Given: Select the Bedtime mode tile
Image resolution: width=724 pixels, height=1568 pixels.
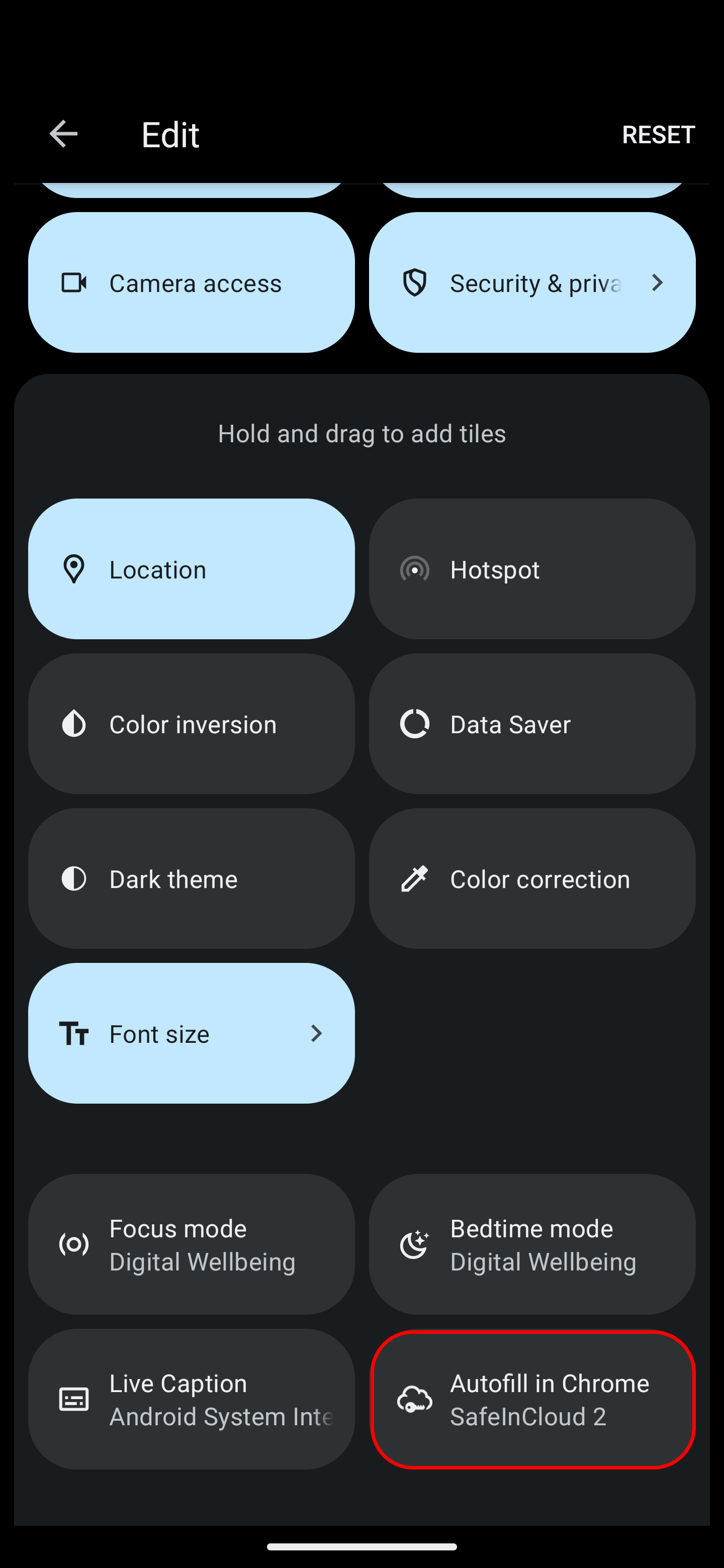Looking at the screenshot, I should coord(532,1244).
